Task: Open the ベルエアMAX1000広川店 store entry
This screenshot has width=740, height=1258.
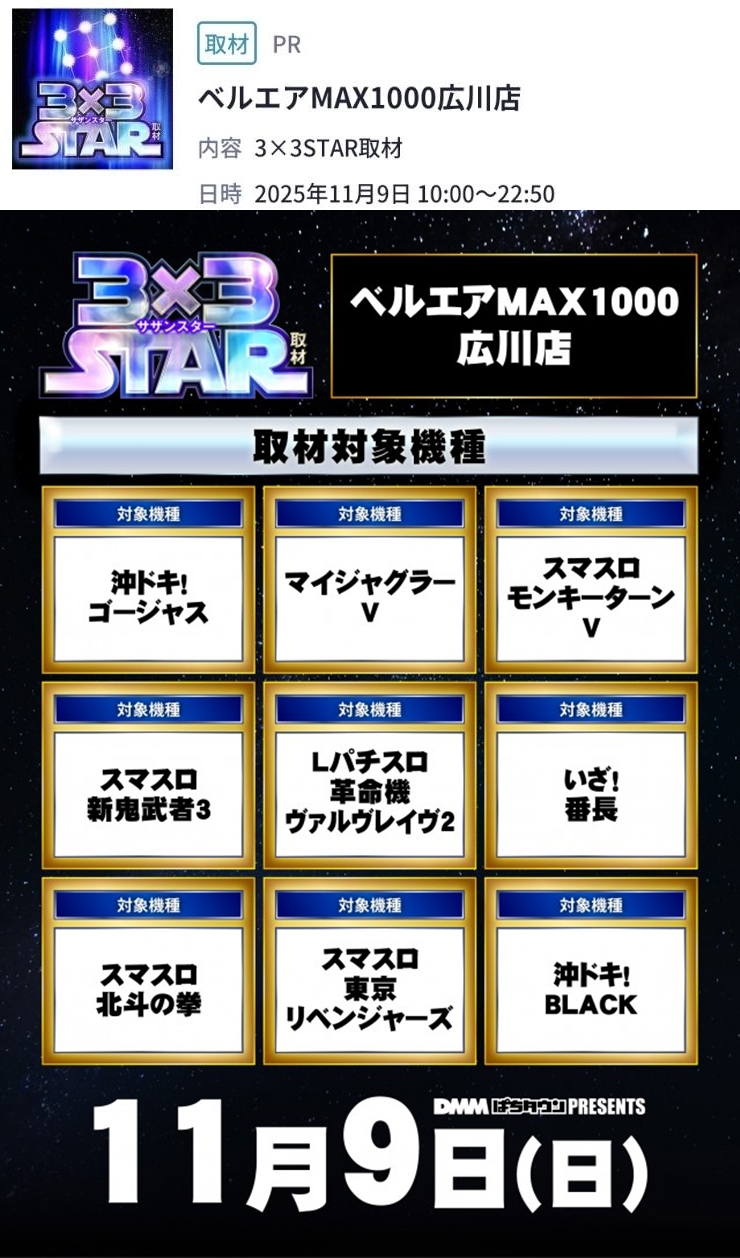Action: (360, 99)
